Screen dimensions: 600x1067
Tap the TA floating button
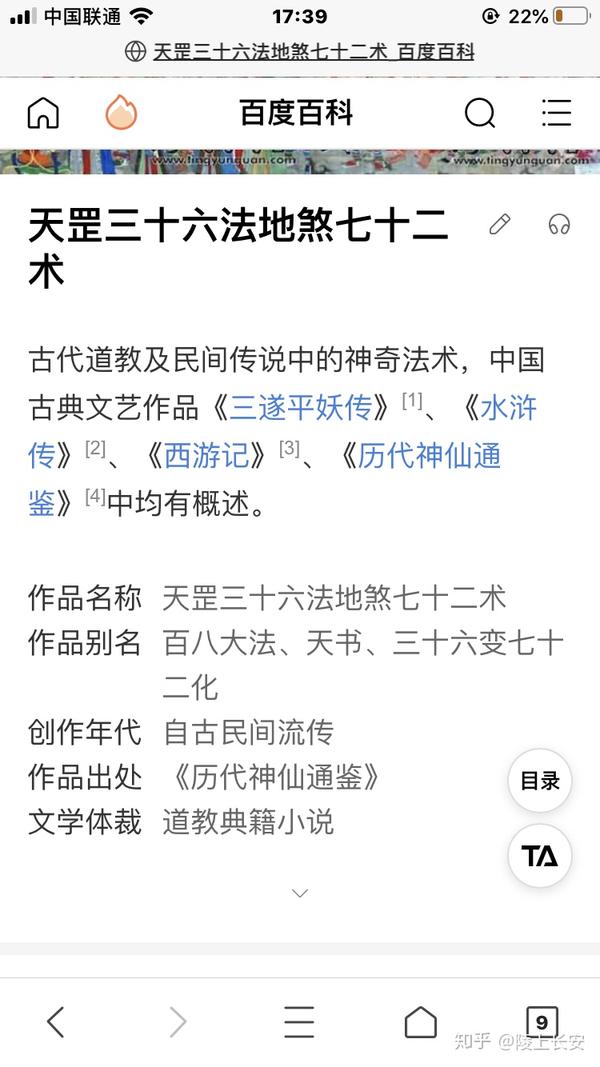tap(540, 855)
